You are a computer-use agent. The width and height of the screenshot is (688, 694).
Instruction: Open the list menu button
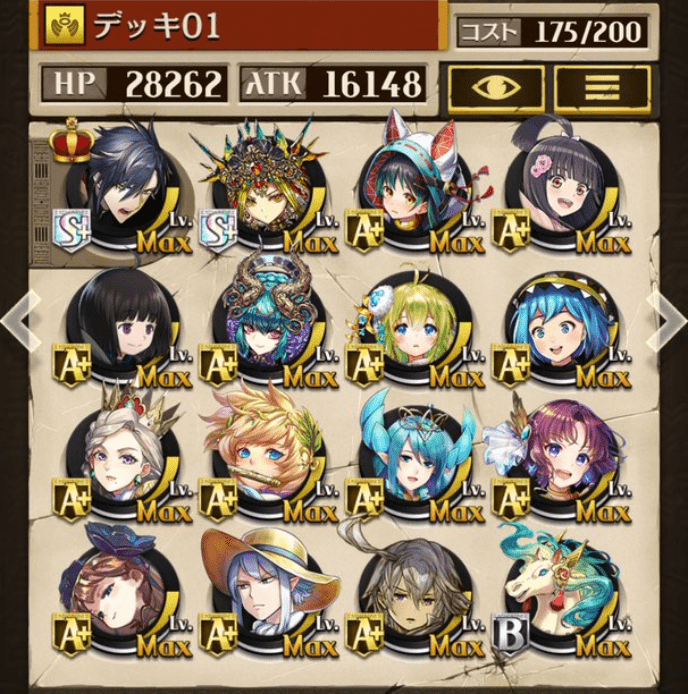602,89
